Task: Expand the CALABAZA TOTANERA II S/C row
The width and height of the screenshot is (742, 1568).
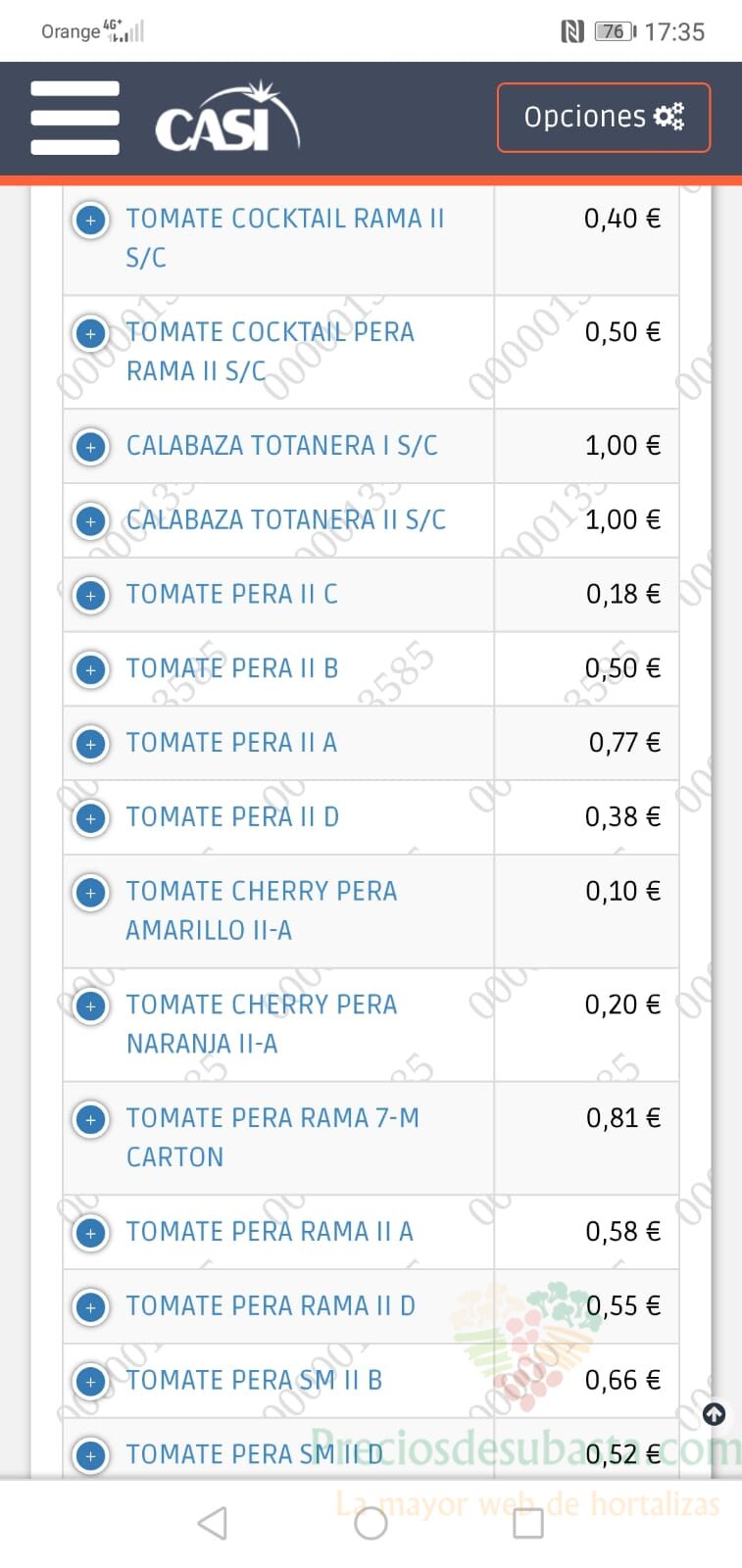Action: tap(91, 521)
